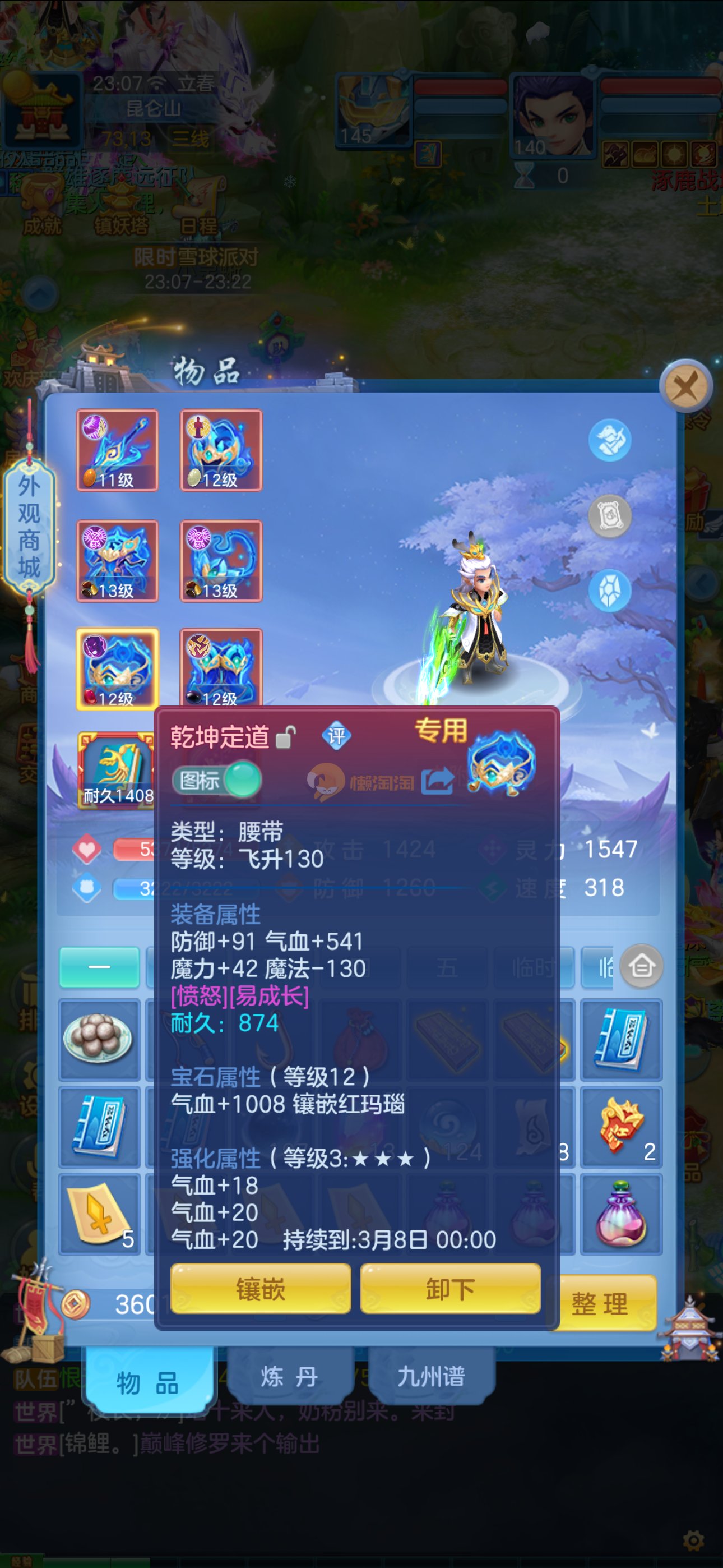This screenshot has height=1568, width=723.
Task: Share the item via arrow icon
Action: 438,780
